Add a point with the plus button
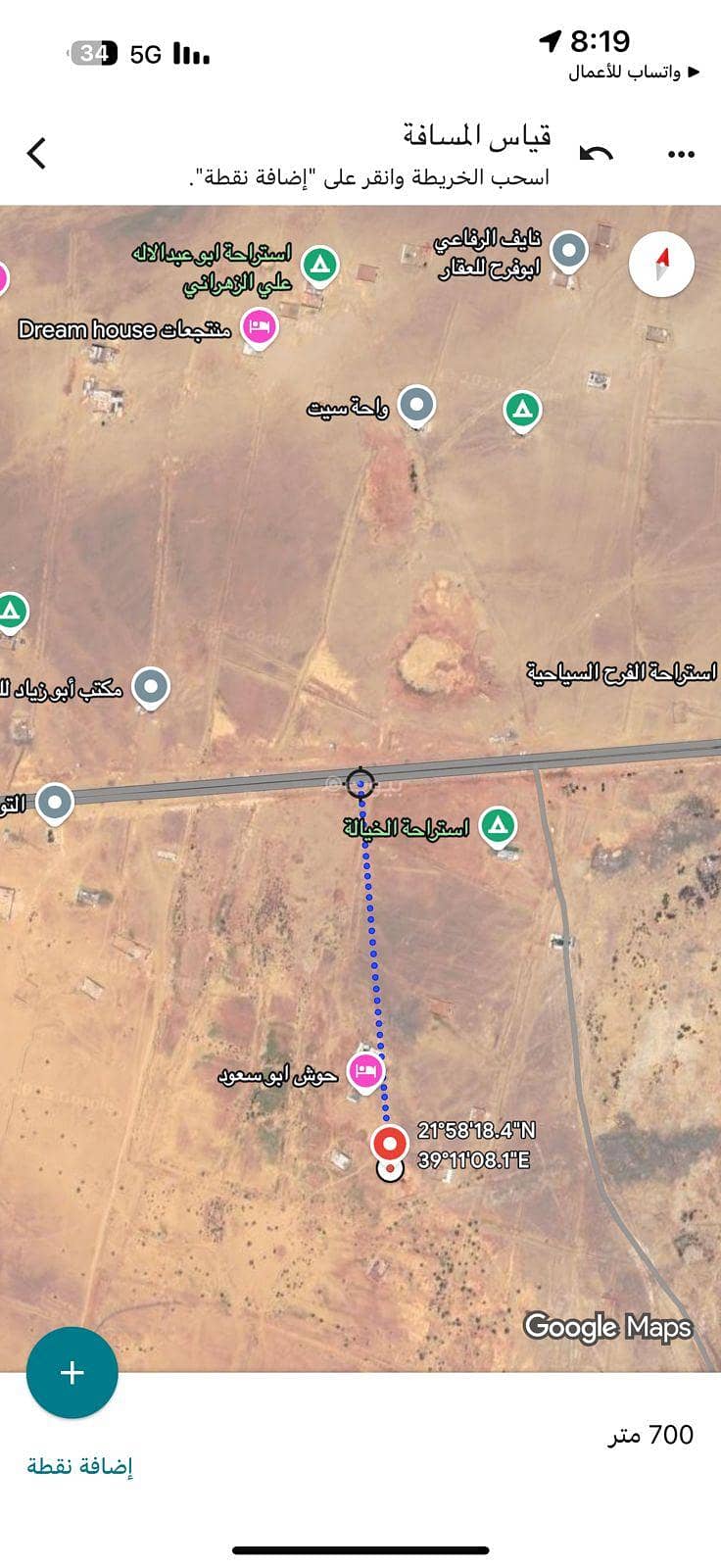The width and height of the screenshot is (721, 1568). [x=72, y=1372]
